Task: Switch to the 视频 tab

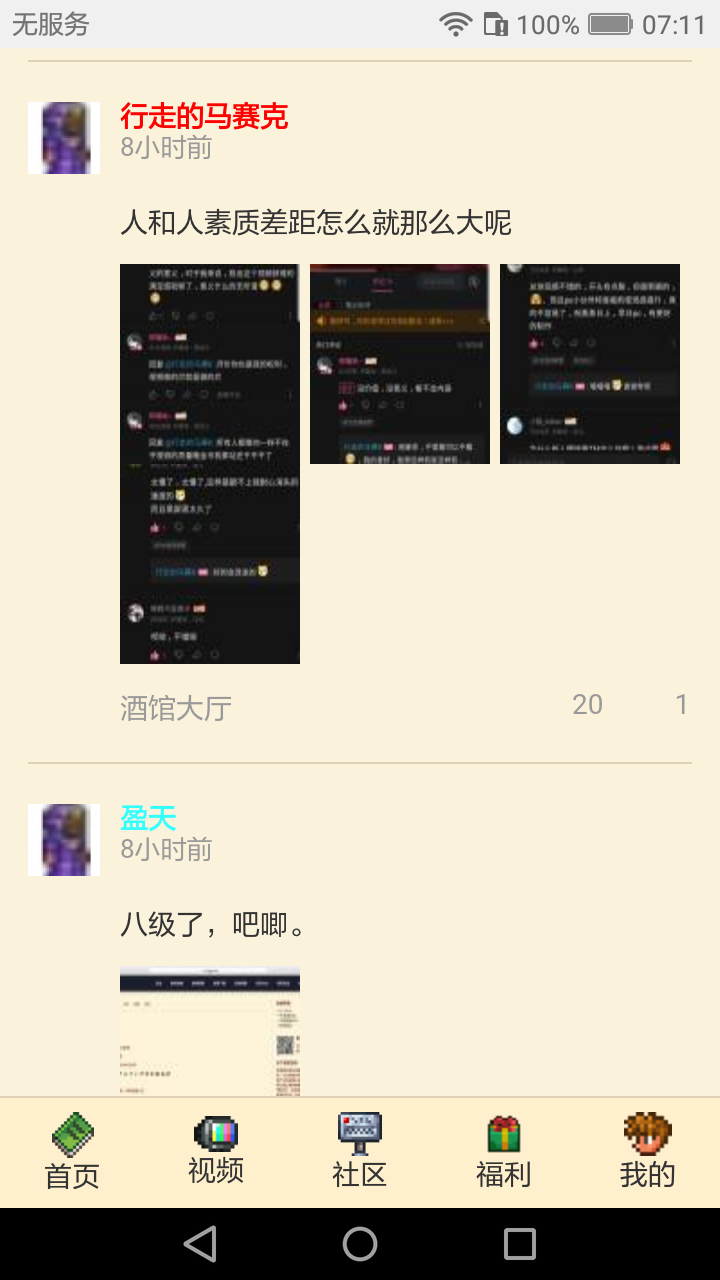Action: pyautogui.click(x=216, y=1152)
